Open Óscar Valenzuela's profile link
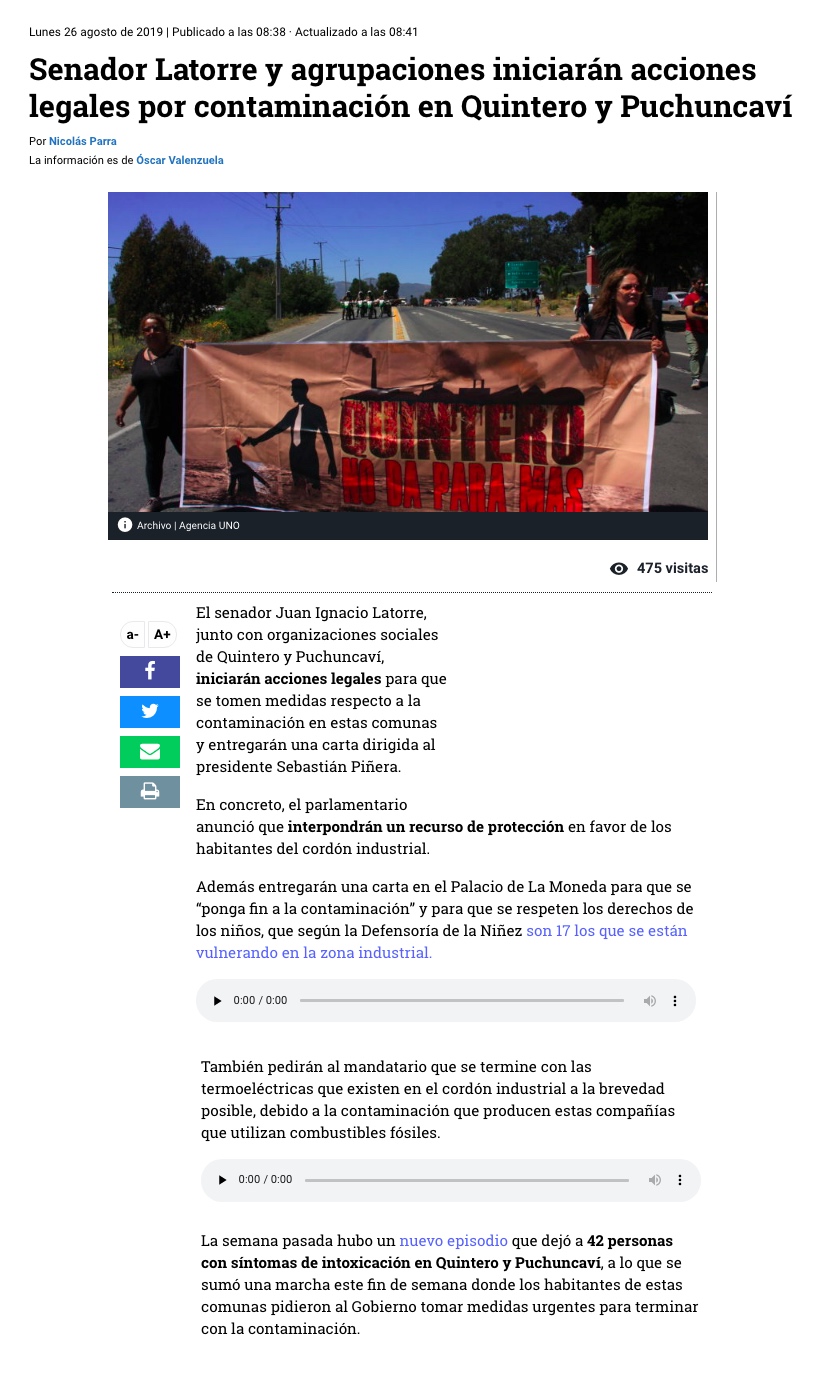 [x=180, y=160]
